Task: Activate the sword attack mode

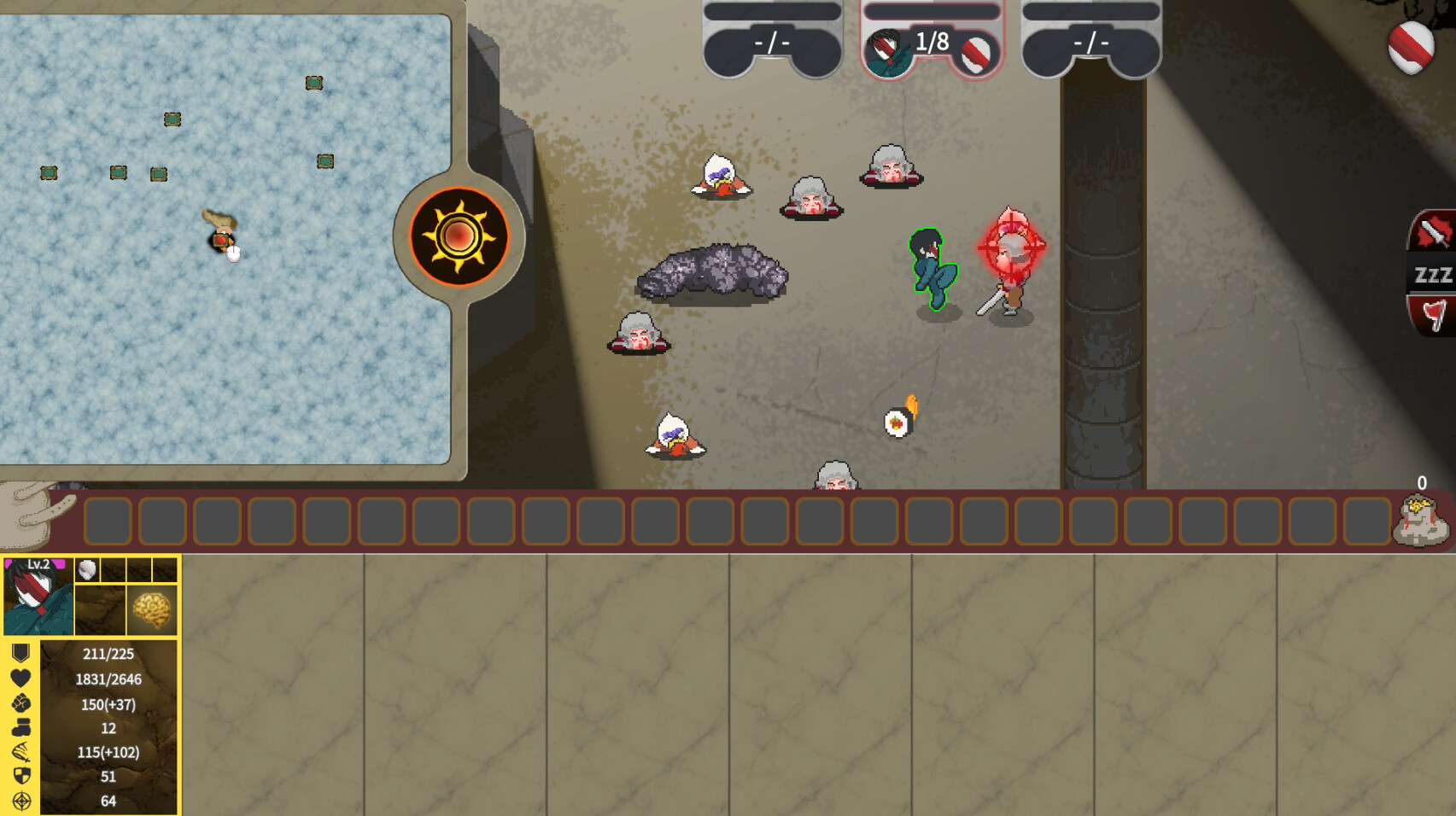Action: tap(1433, 232)
